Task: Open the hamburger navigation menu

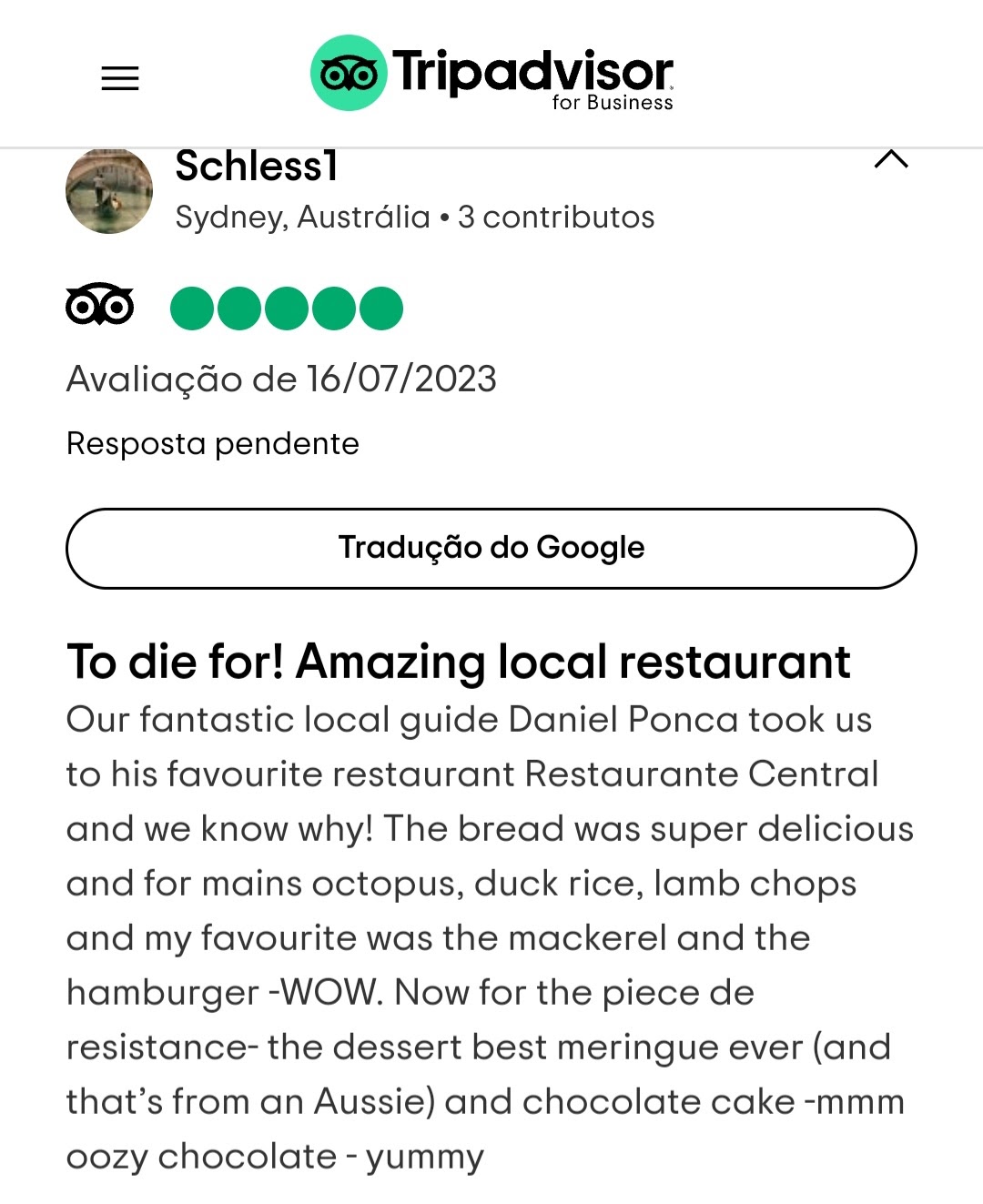Action: [x=120, y=78]
